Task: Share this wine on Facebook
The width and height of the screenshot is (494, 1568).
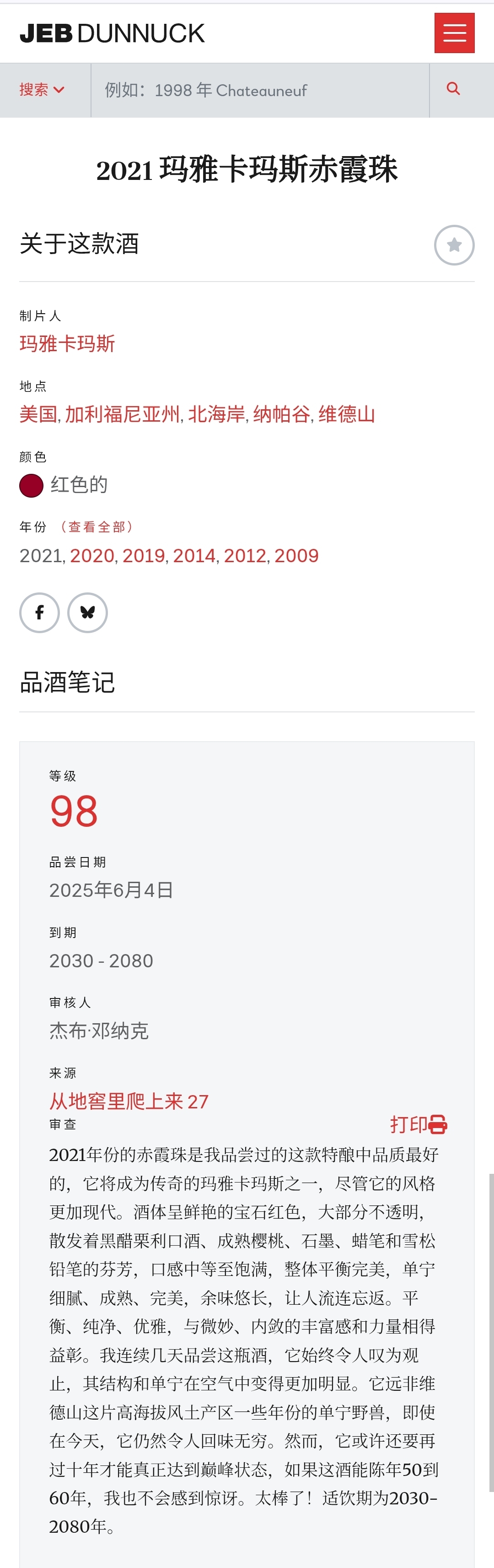Action: (39, 613)
